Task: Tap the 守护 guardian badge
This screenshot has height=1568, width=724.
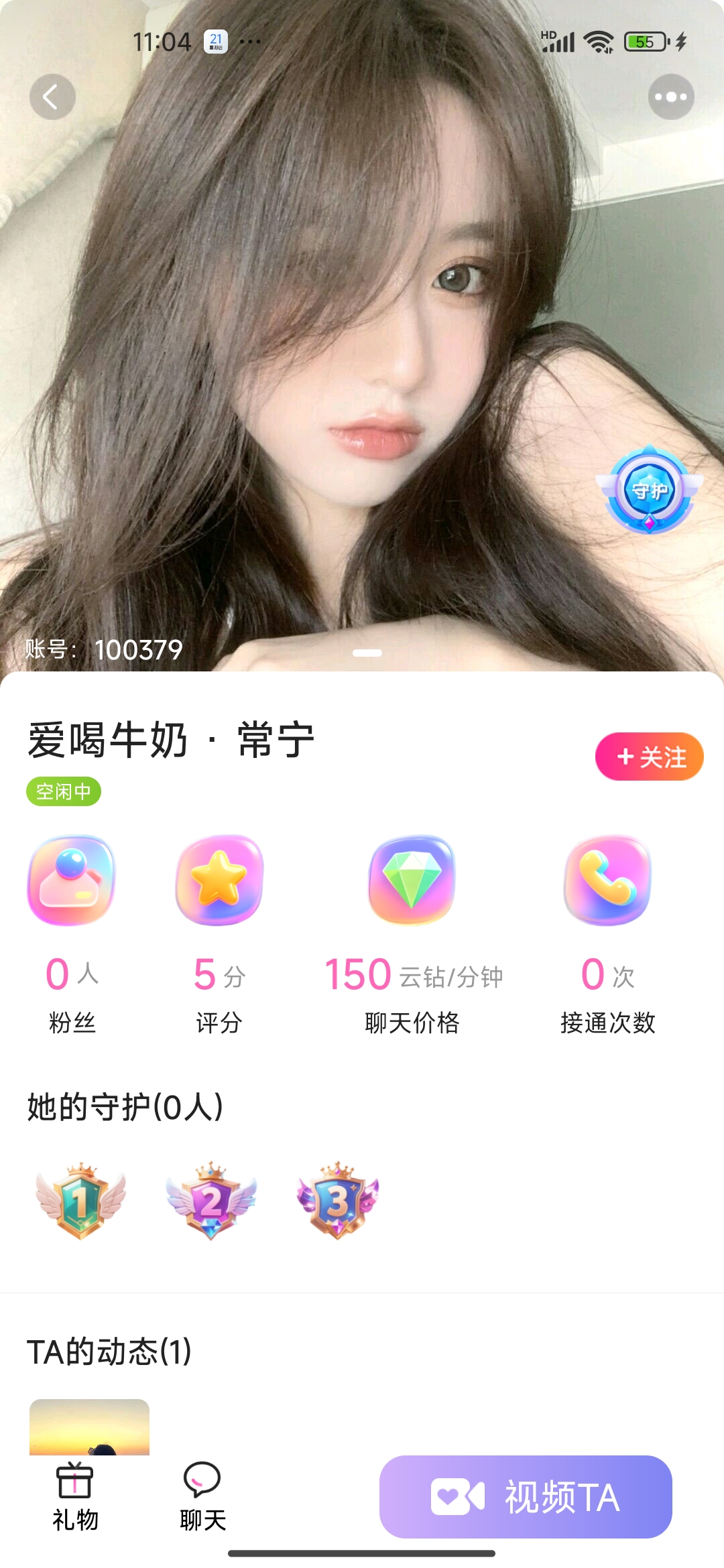Action: [x=649, y=491]
